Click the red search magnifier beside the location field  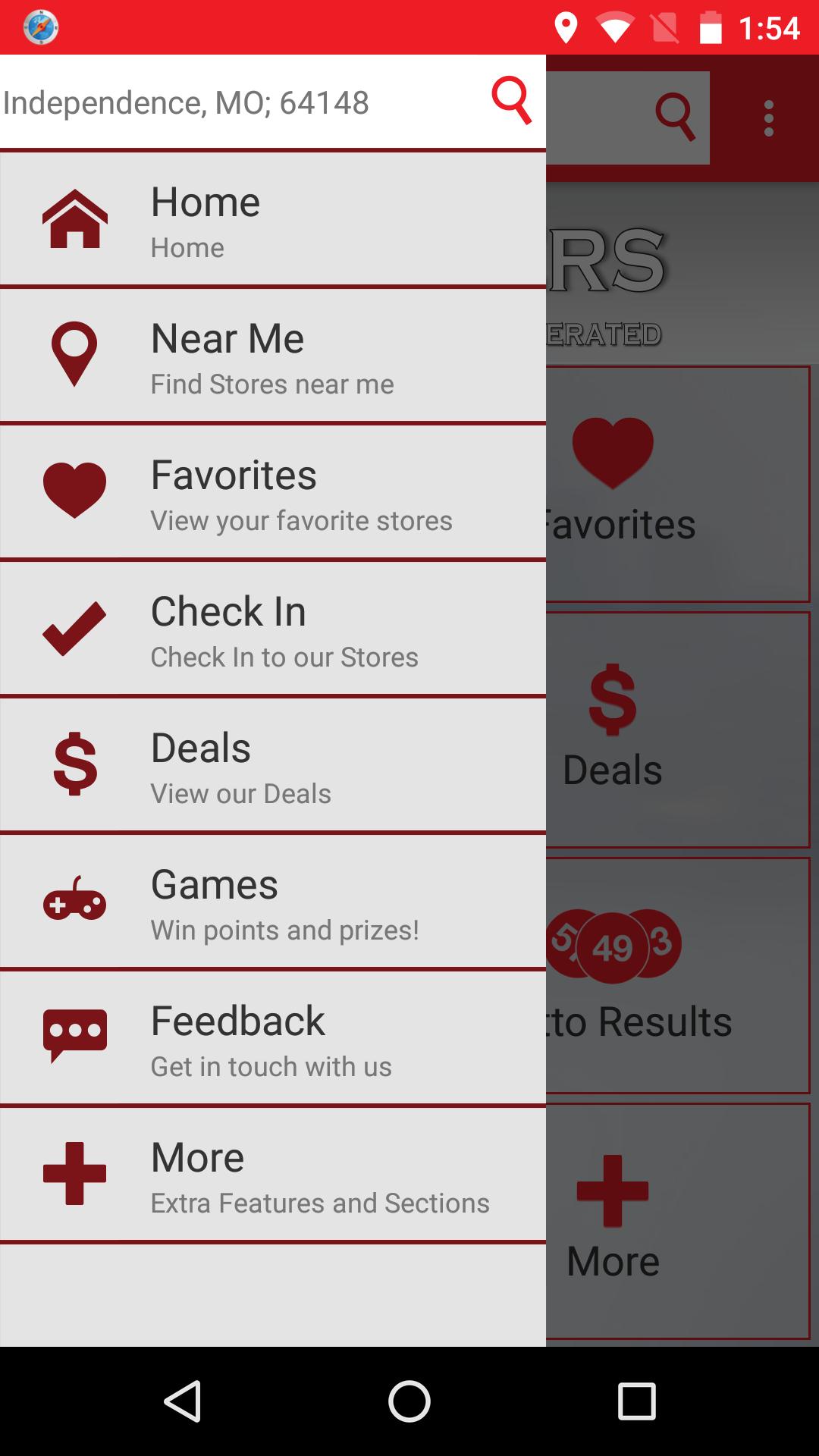(512, 99)
